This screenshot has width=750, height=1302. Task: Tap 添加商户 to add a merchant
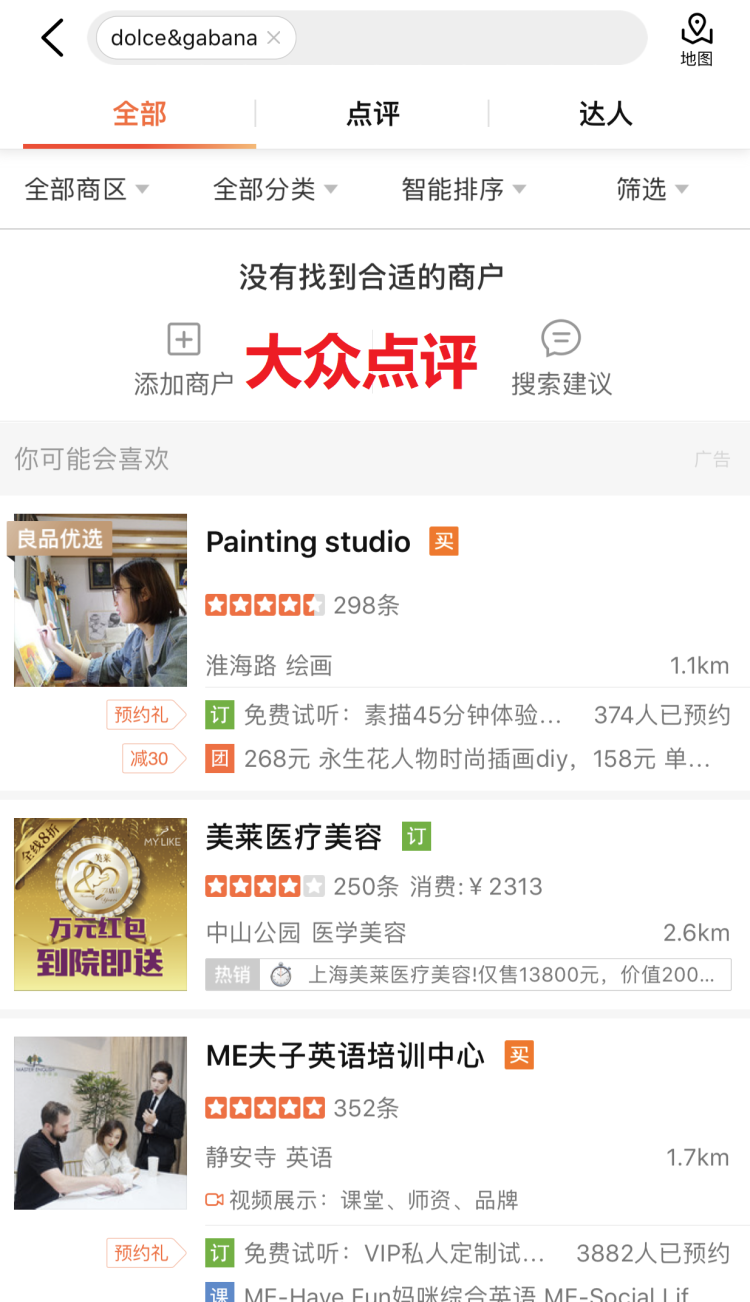click(183, 359)
